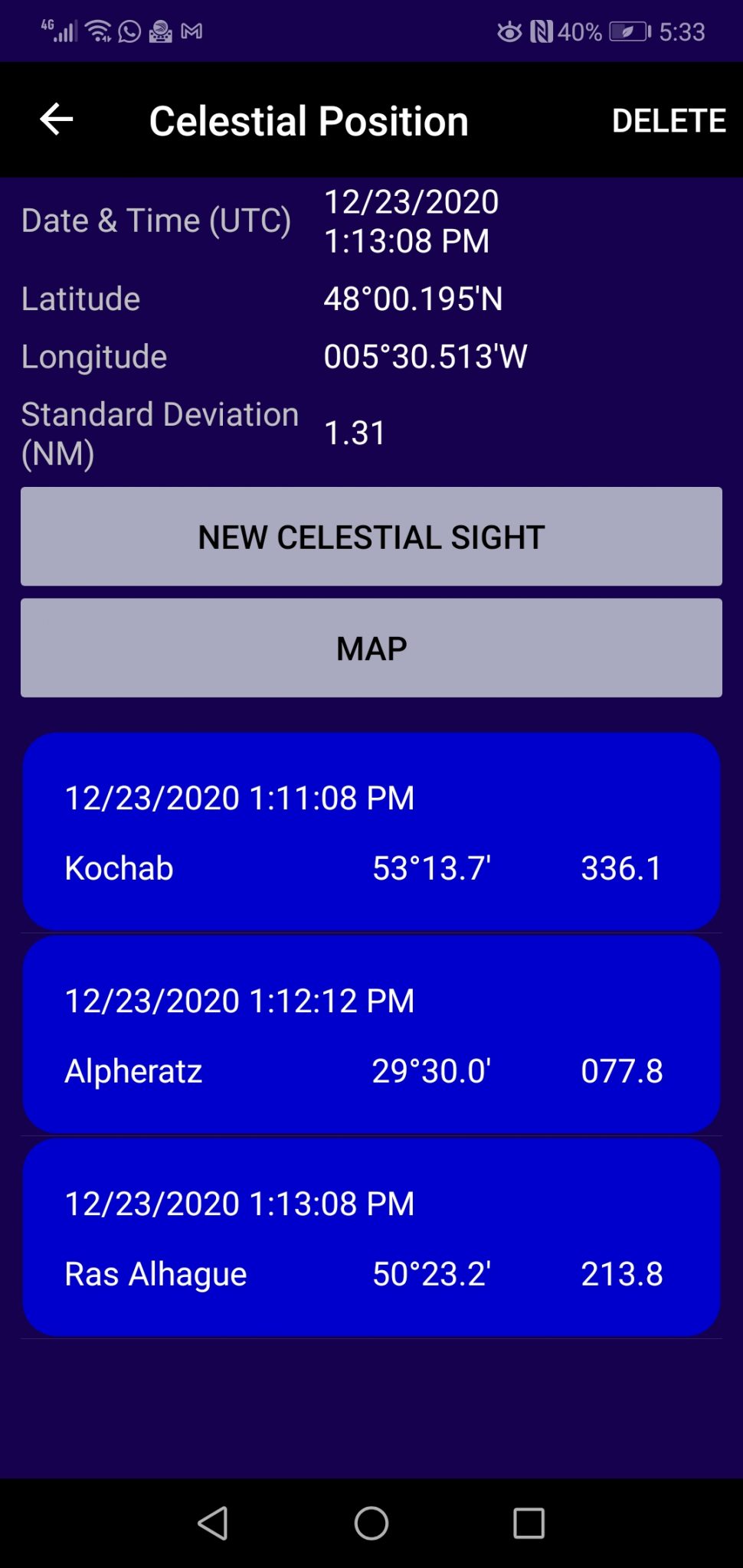Select the eye comfort status icon
The width and height of the screenshot is (743, 1568).
[509, 31]
